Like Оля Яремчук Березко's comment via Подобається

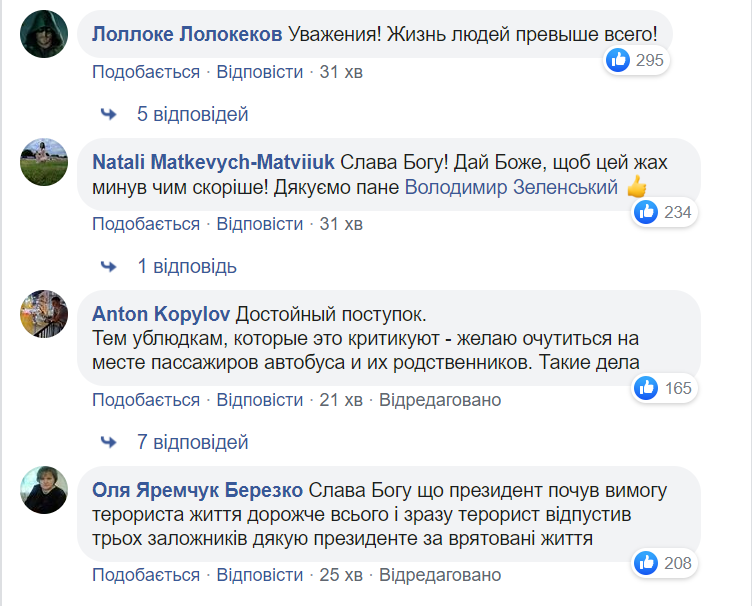click(146, 576)
